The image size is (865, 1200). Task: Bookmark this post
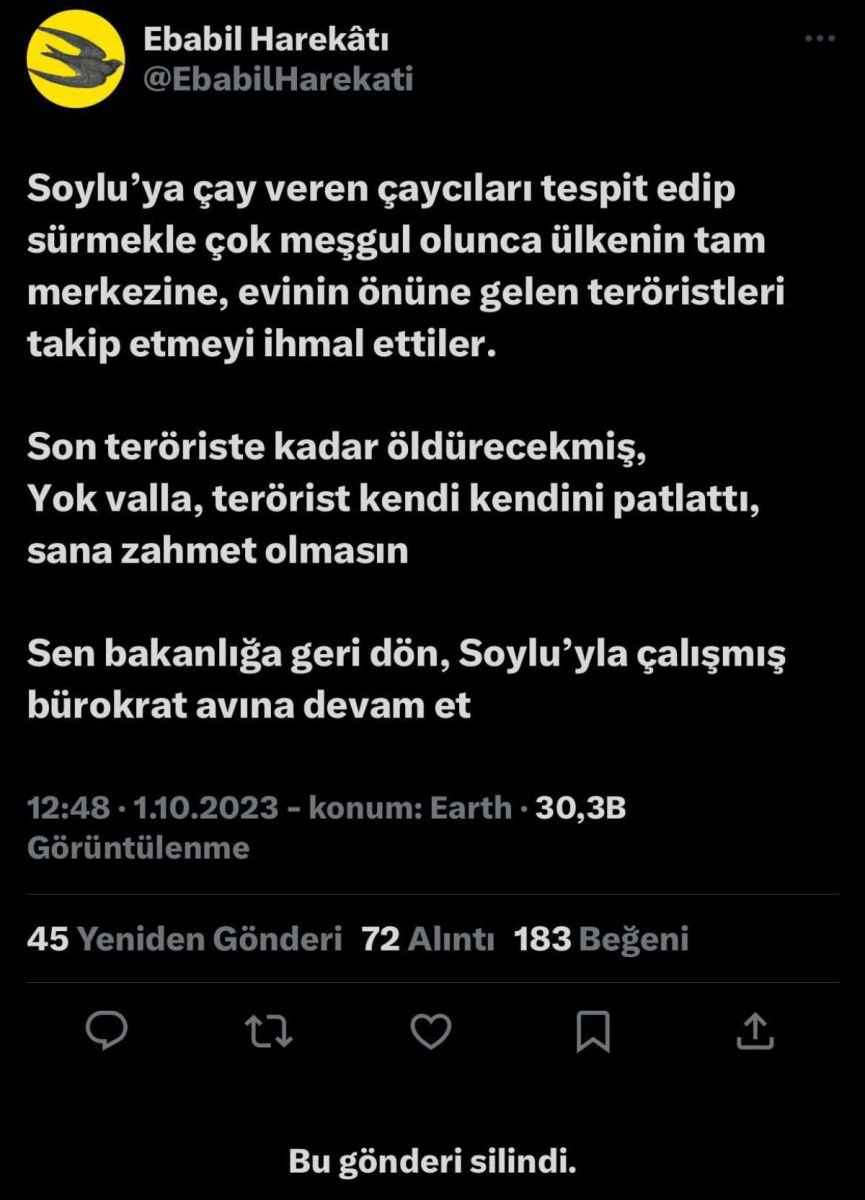tap(593, 1031)
